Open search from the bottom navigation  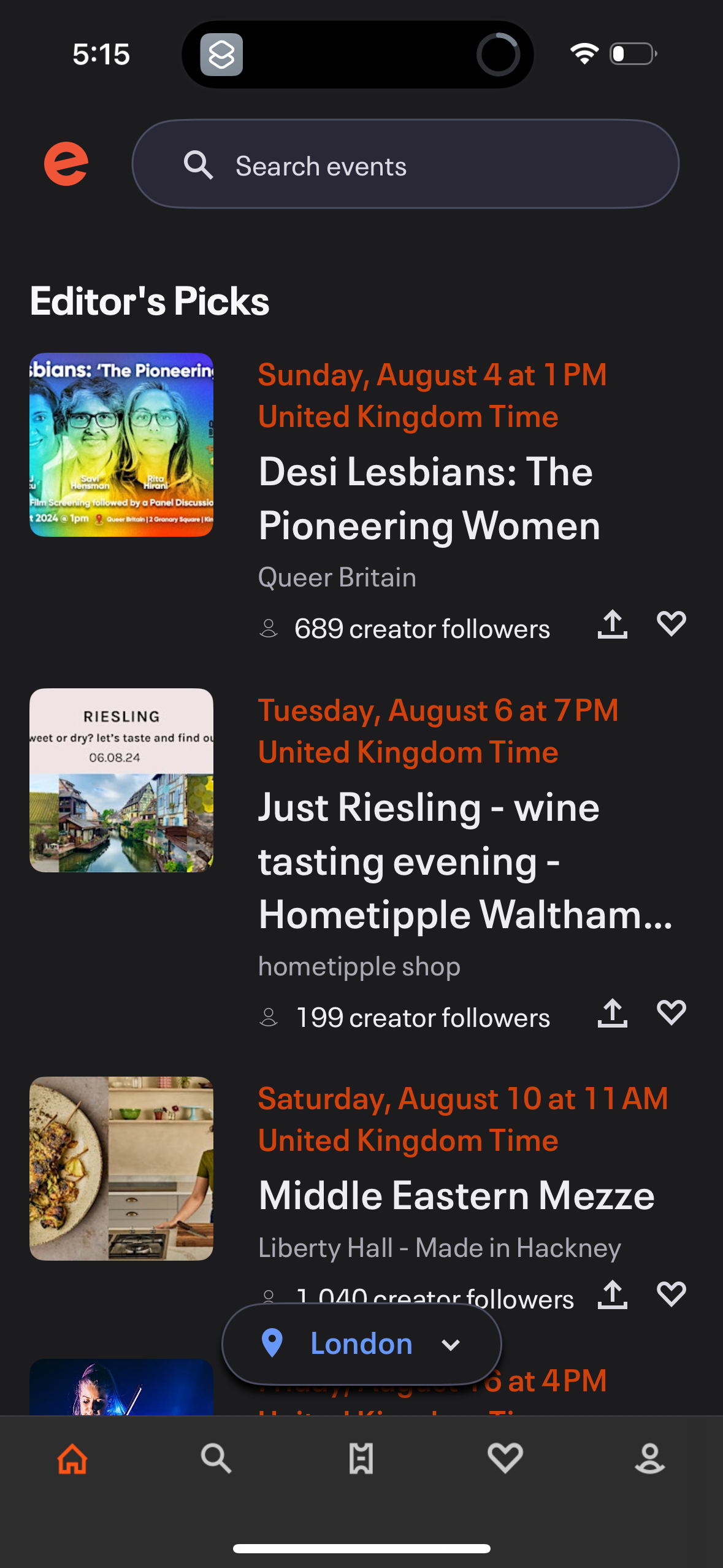pos(216,1458)
